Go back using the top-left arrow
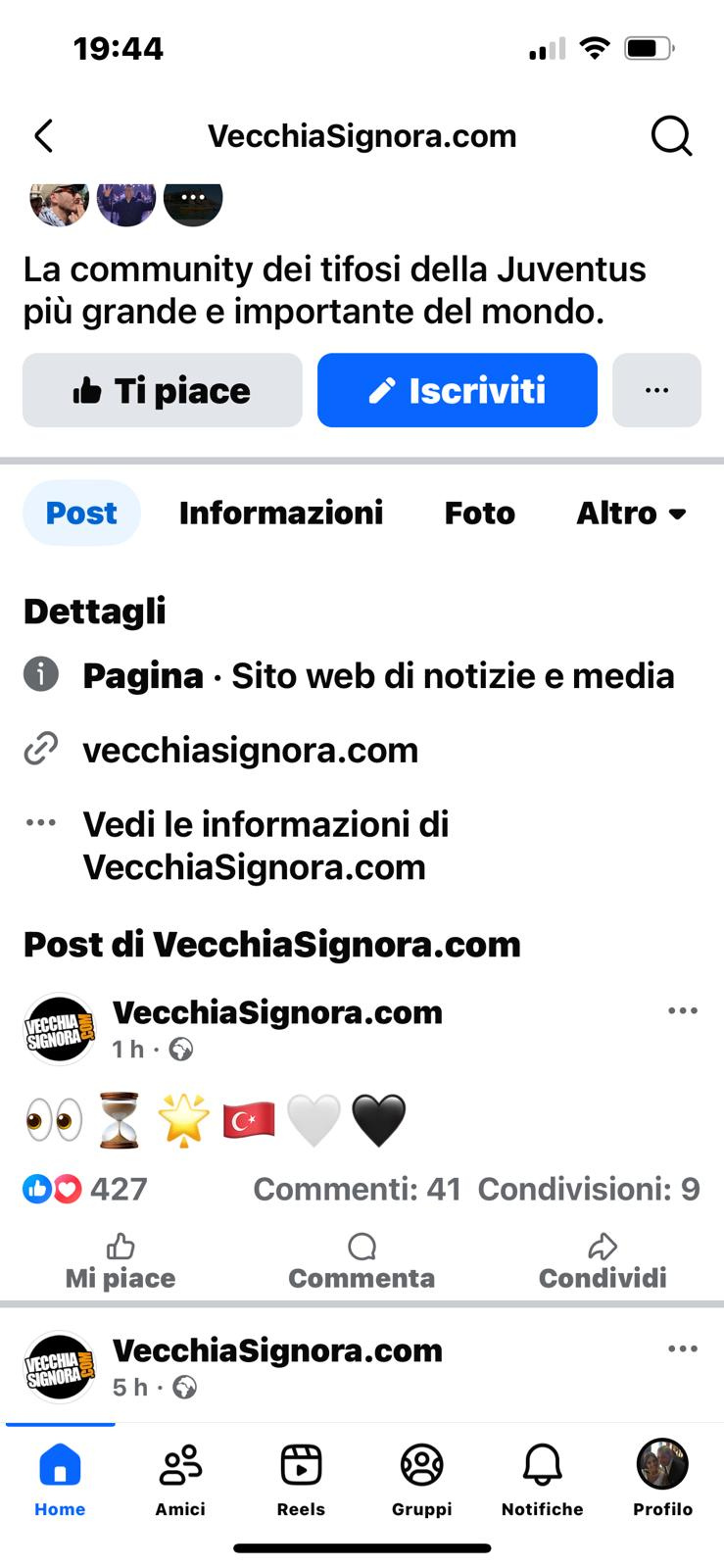 [x=43, y=136]
